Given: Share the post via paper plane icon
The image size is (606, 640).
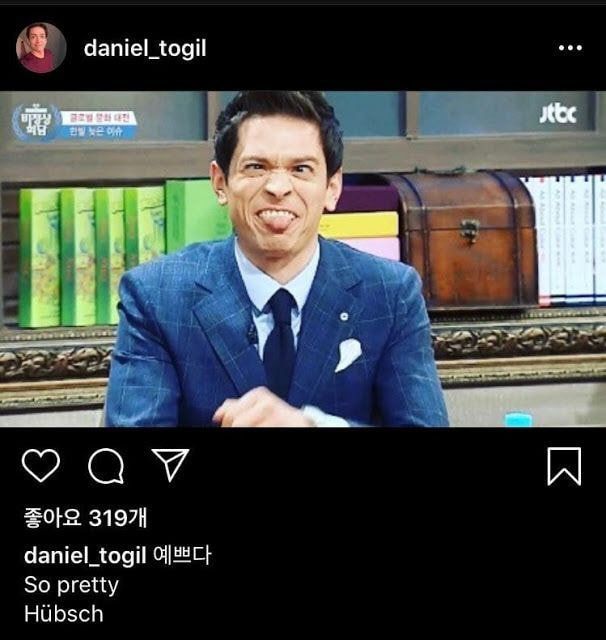Looking at the screenshot, I should [169, 464].
